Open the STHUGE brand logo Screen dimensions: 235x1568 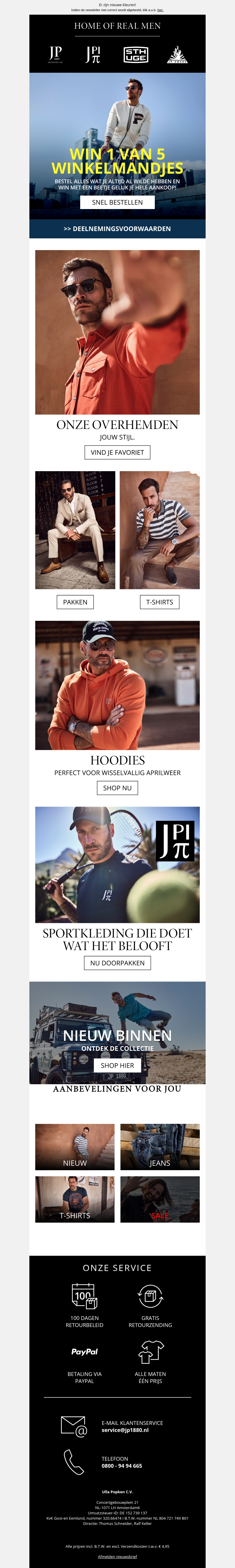(135, 55)
